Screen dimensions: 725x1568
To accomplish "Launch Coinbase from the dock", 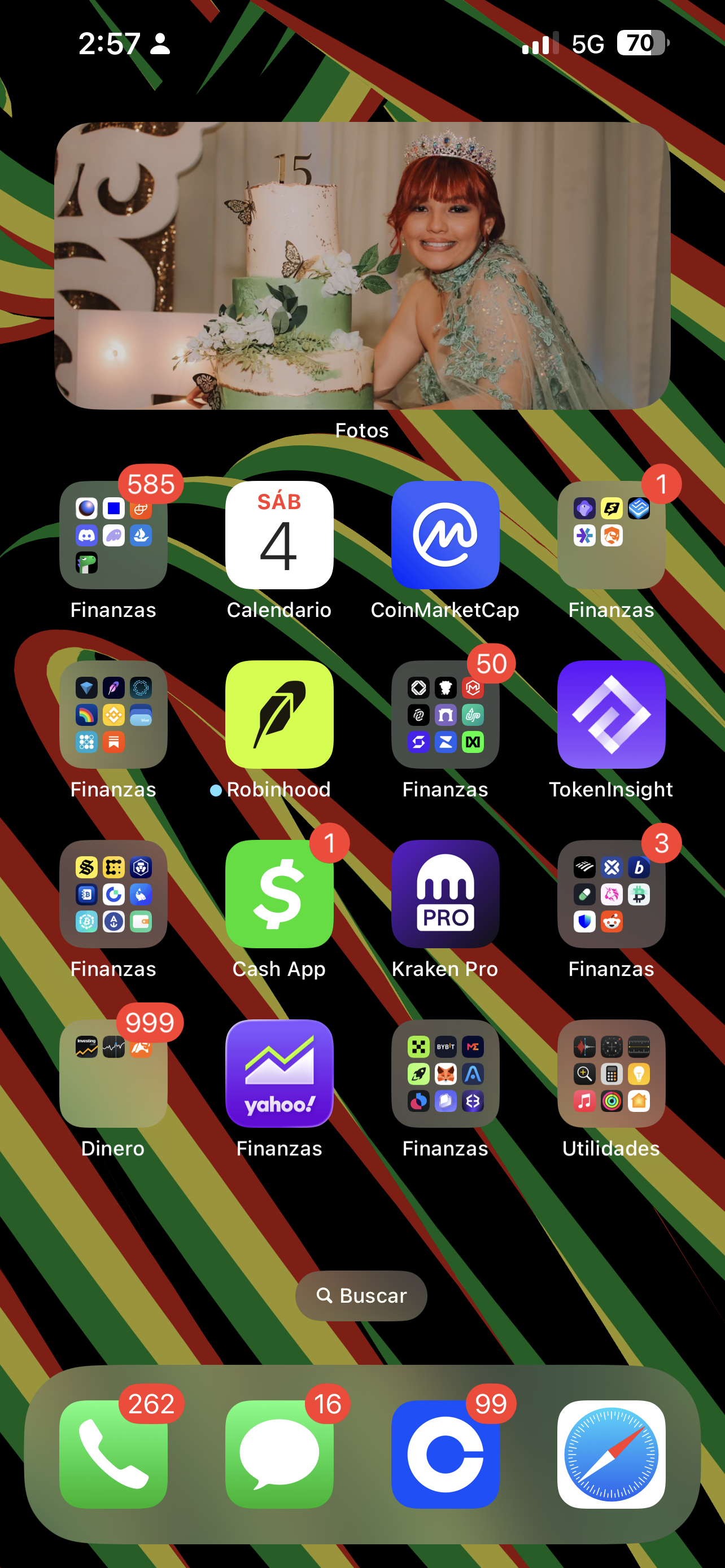I will 445,1454.
